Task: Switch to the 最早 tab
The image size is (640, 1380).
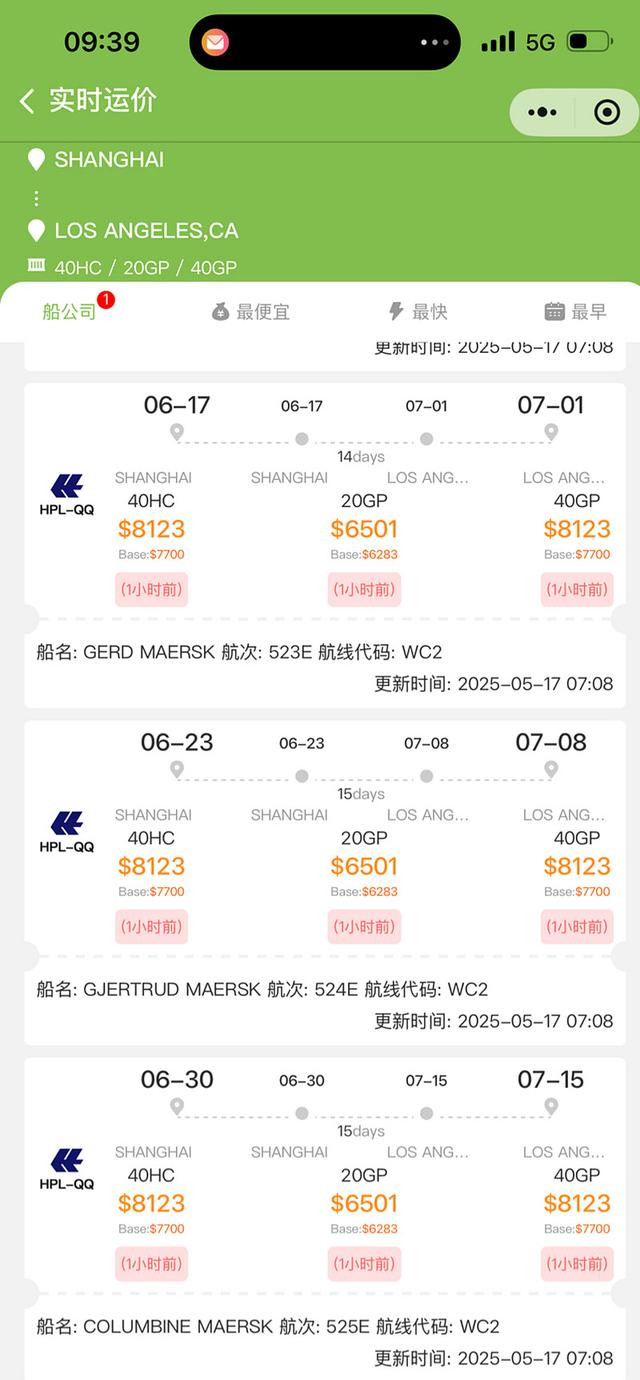Action: (x=576, y=312)
